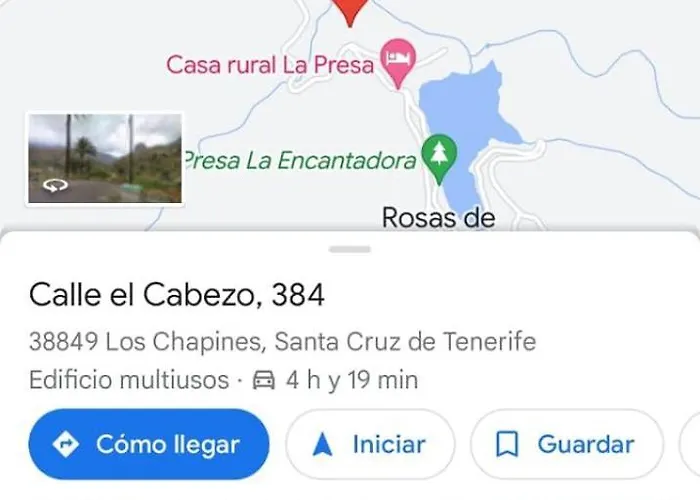Tap the Cómo llegar directions button
700x500 pixels.
tap(149, 445)
